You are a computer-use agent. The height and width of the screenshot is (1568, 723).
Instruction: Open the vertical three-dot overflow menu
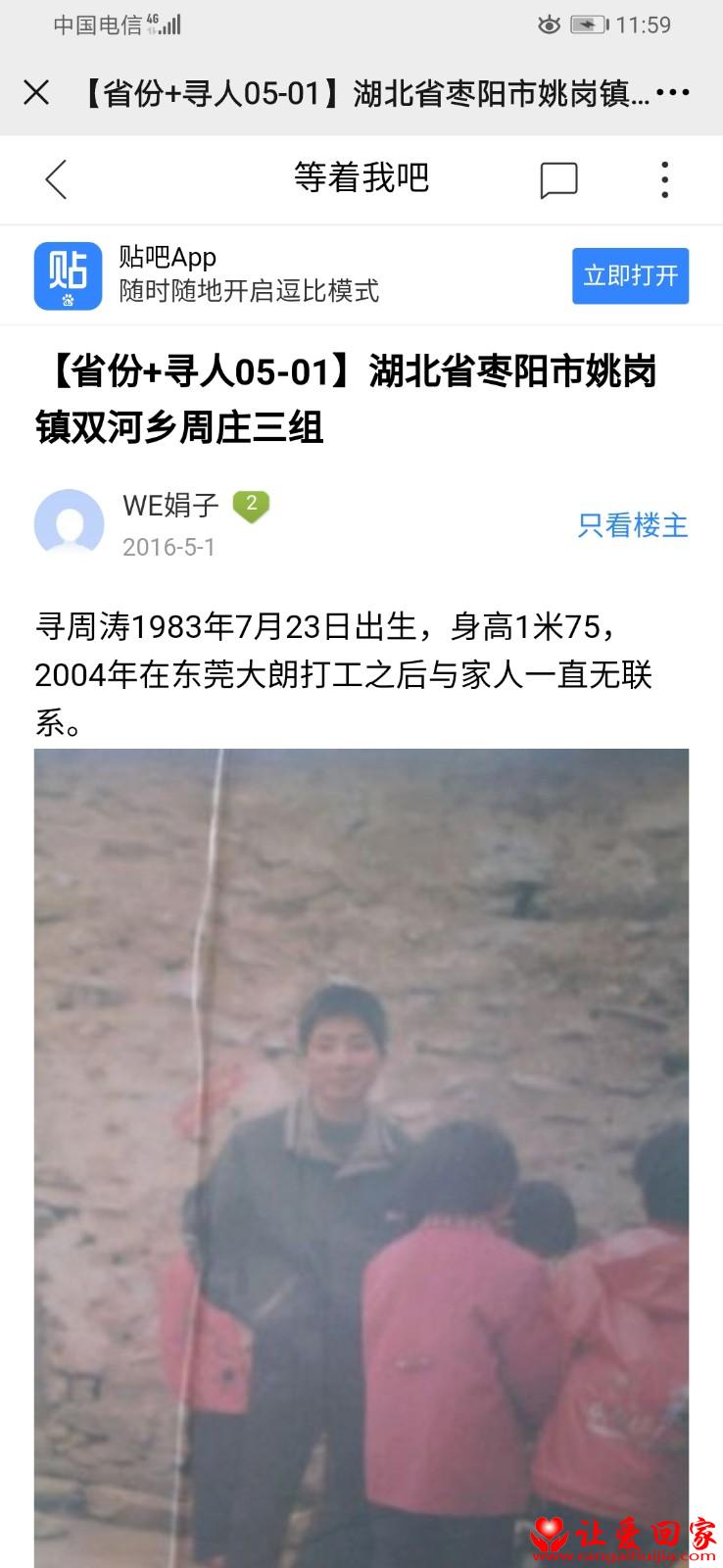[x=665, y=179]
